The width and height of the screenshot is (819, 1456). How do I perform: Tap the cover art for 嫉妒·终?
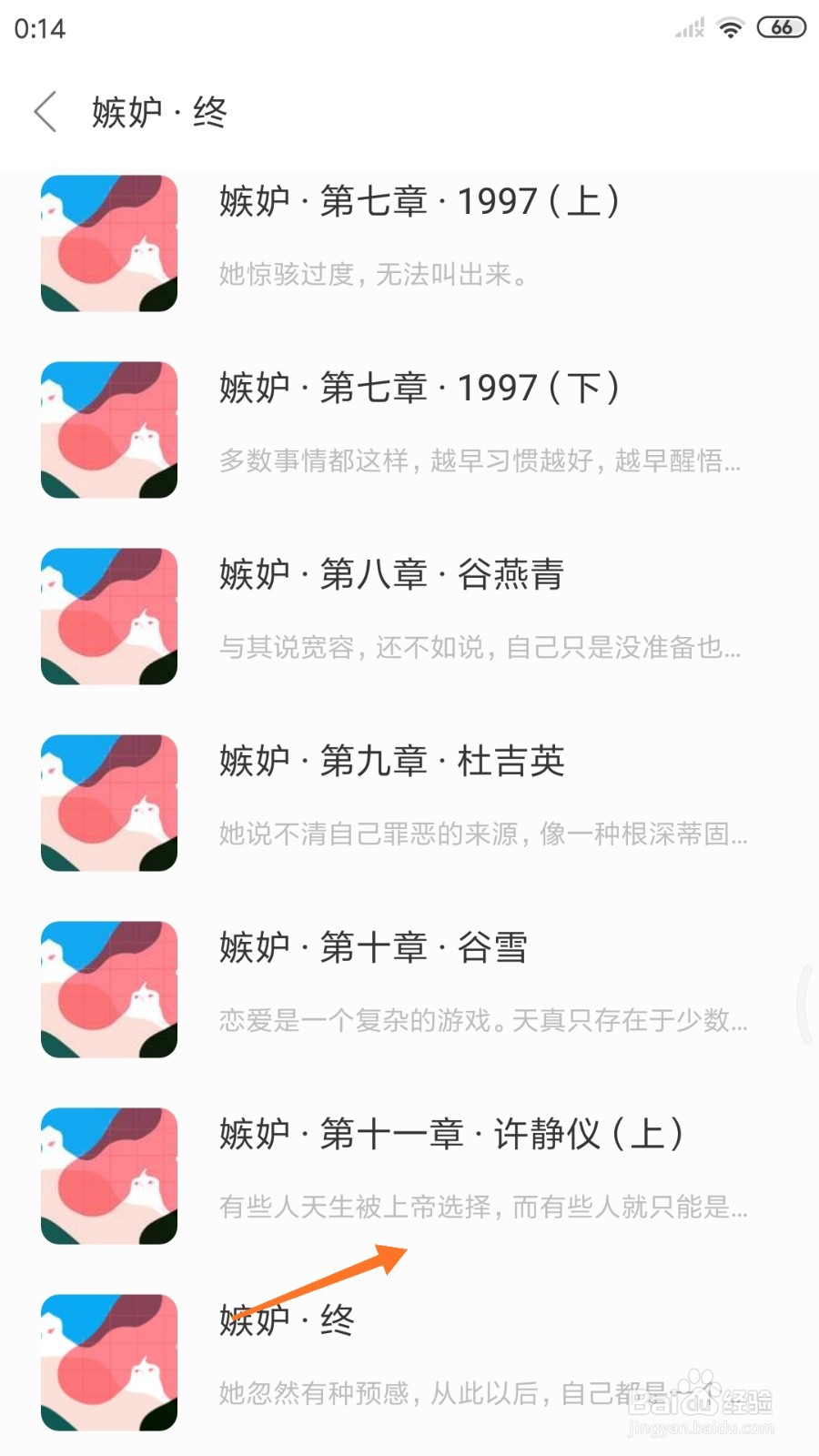pos(107,1362)
